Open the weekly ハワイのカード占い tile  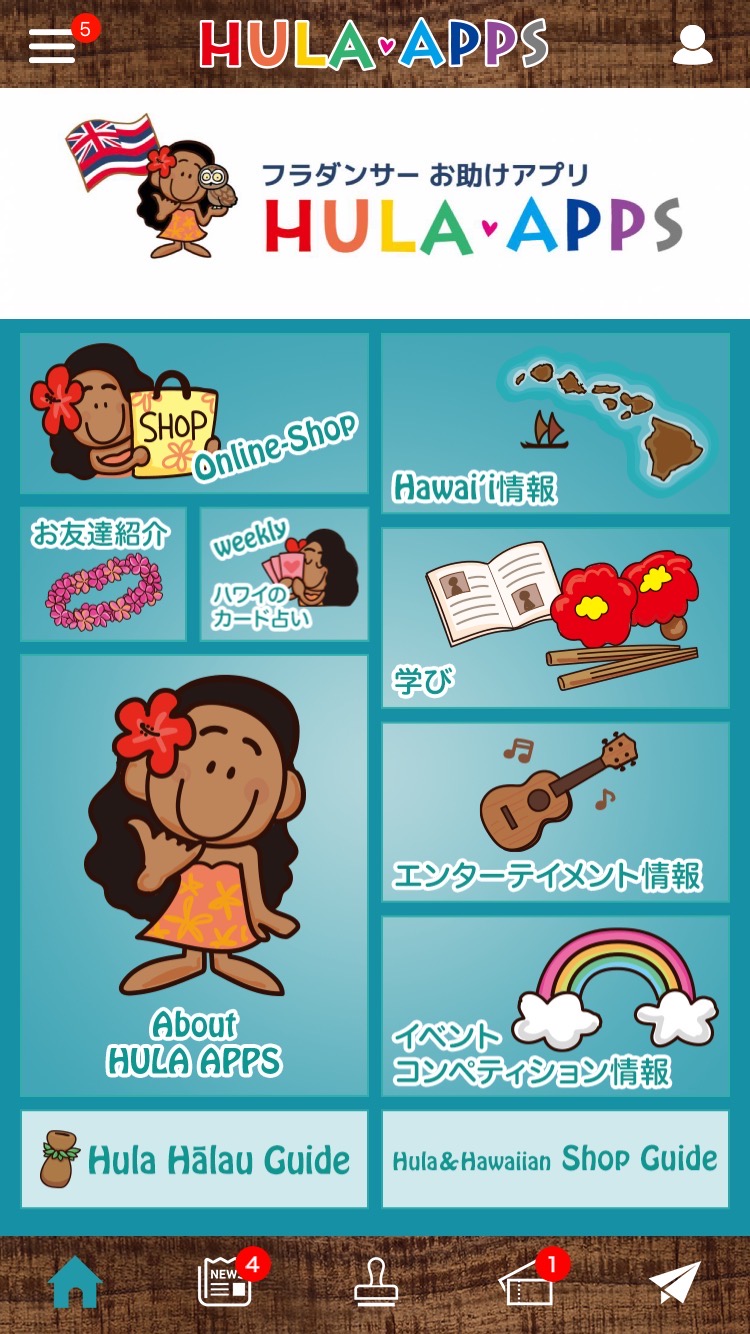(284, 574)
